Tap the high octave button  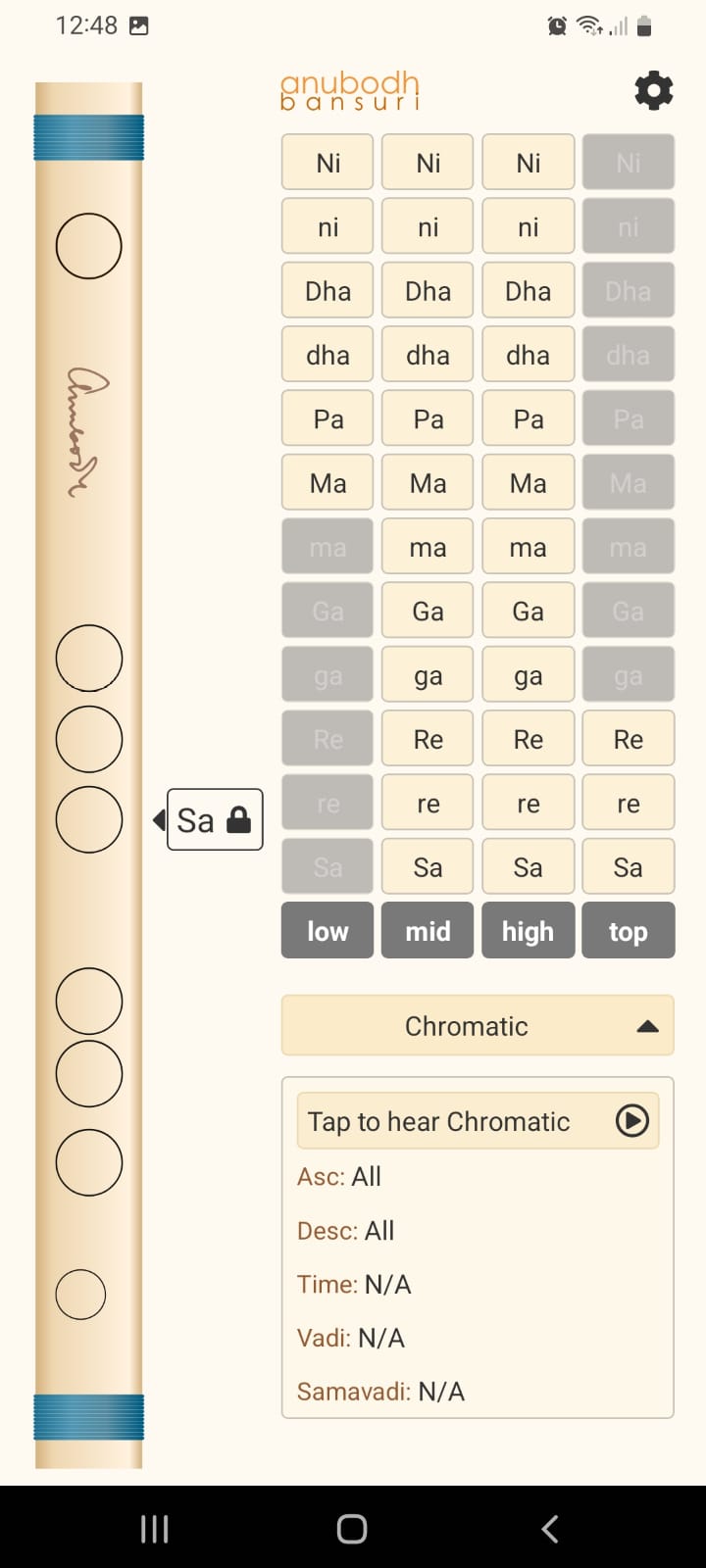click(528, 931)
